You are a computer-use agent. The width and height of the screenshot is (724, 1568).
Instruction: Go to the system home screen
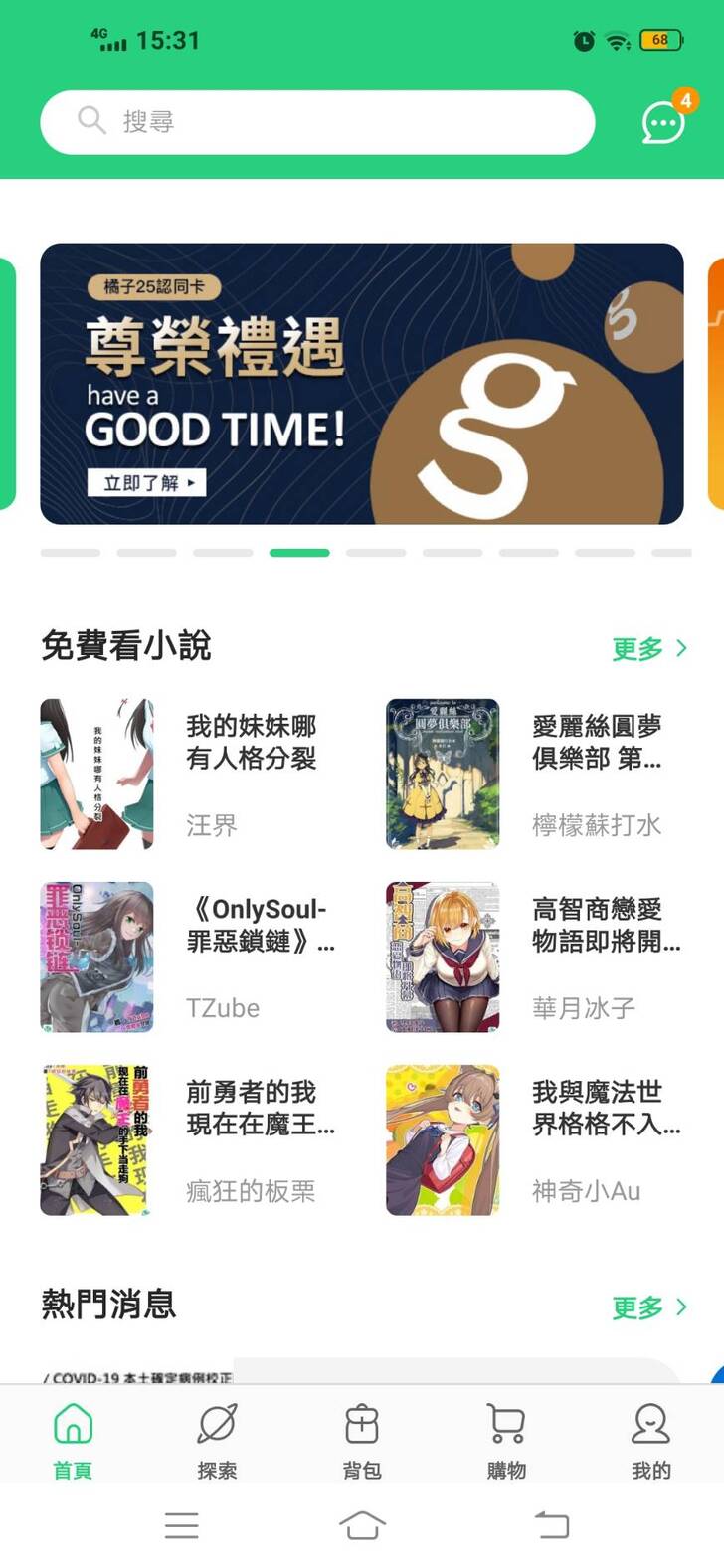[362, 1524]
